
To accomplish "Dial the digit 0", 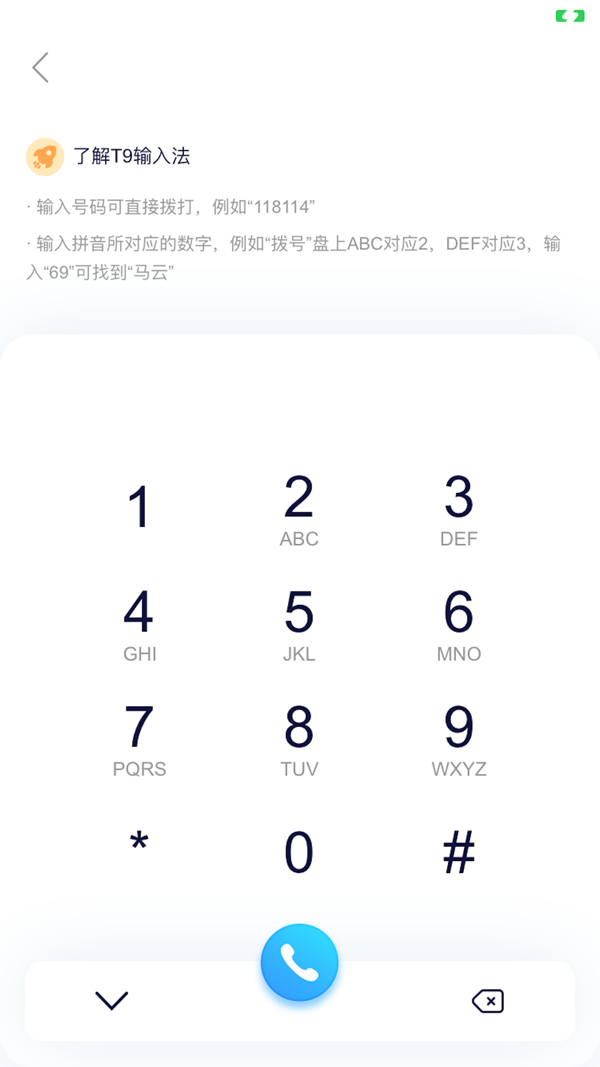I will (299, 853).
